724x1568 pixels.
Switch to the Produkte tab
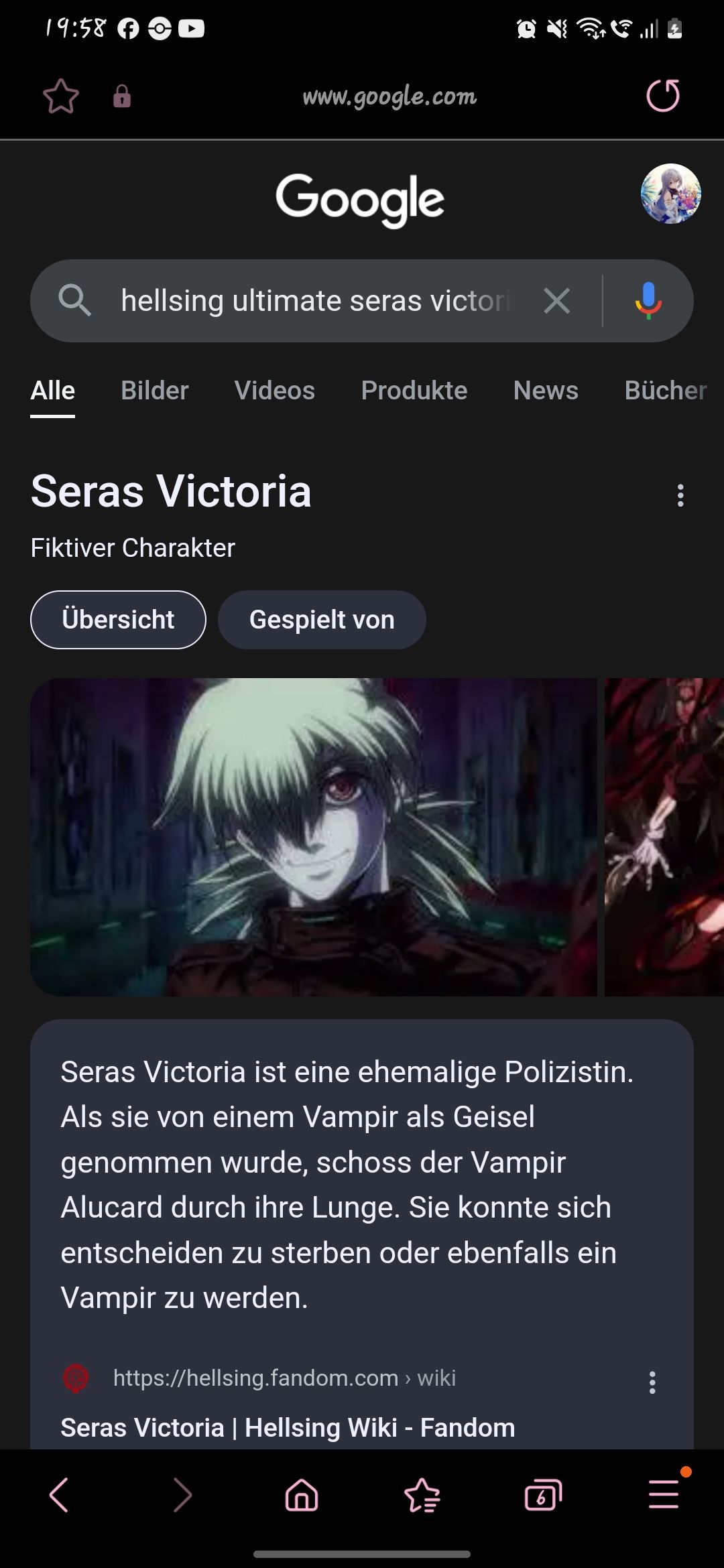414,391
